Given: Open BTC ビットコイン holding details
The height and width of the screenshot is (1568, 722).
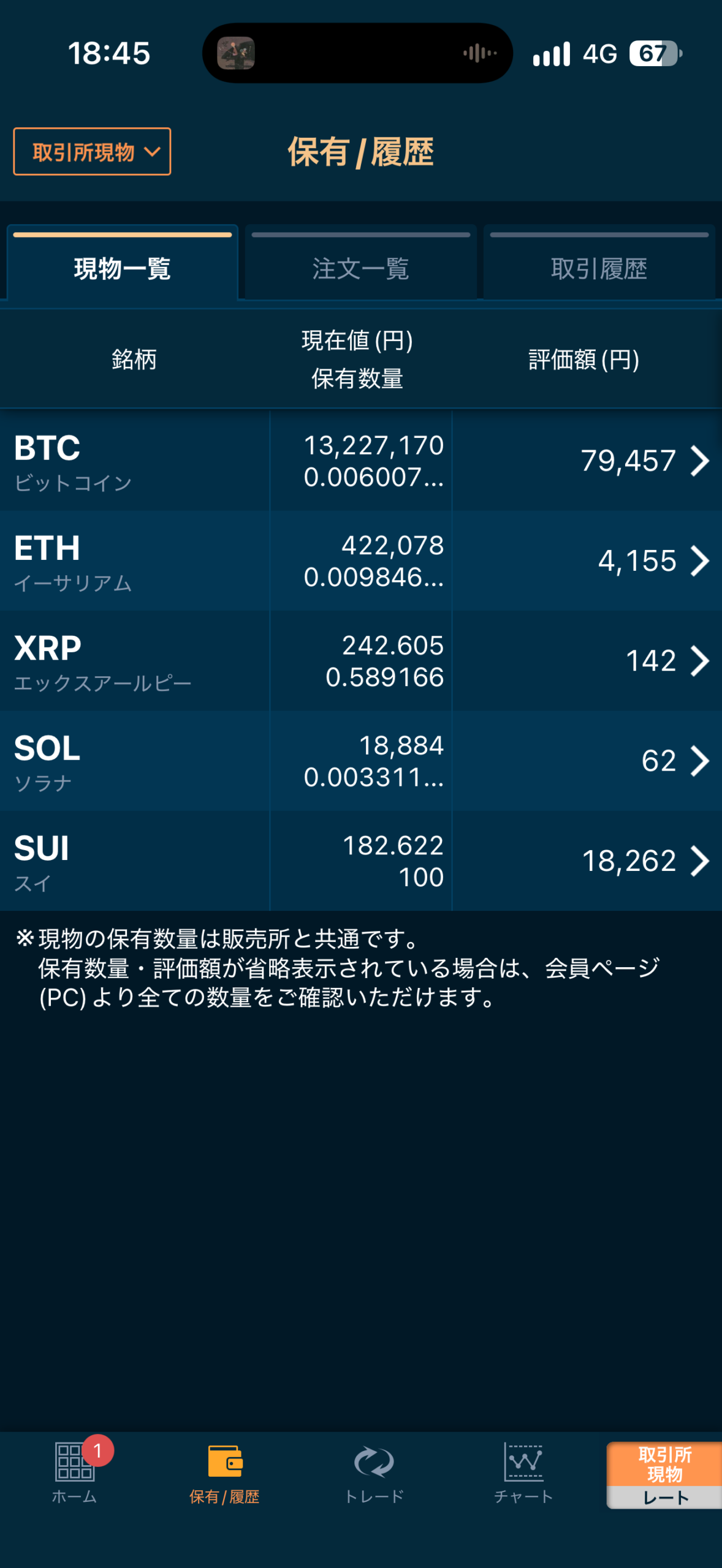Looking at the screenshot, I should point(361,461).
